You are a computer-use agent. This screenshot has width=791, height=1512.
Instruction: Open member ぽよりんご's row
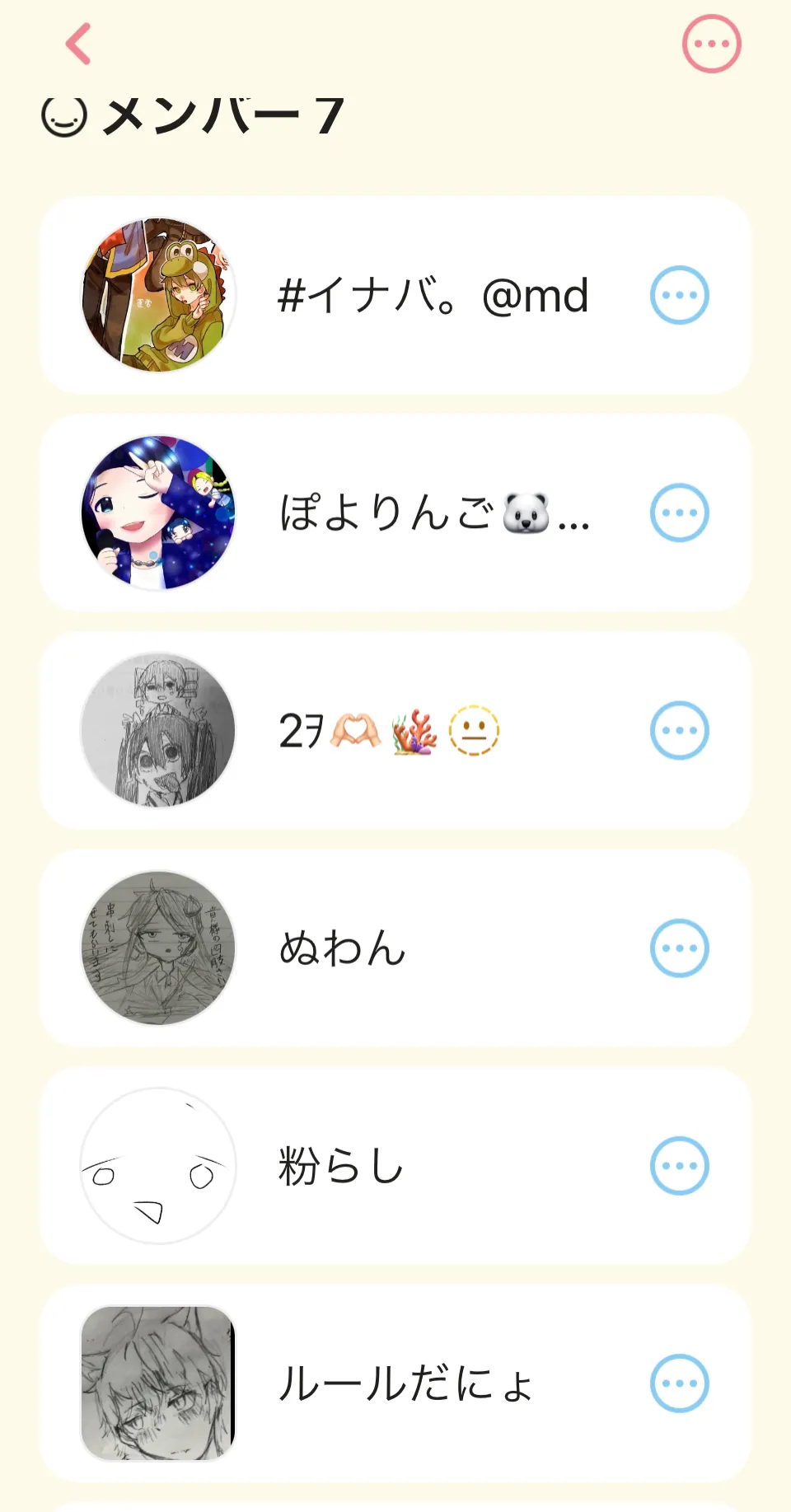(x=395, y=513)
